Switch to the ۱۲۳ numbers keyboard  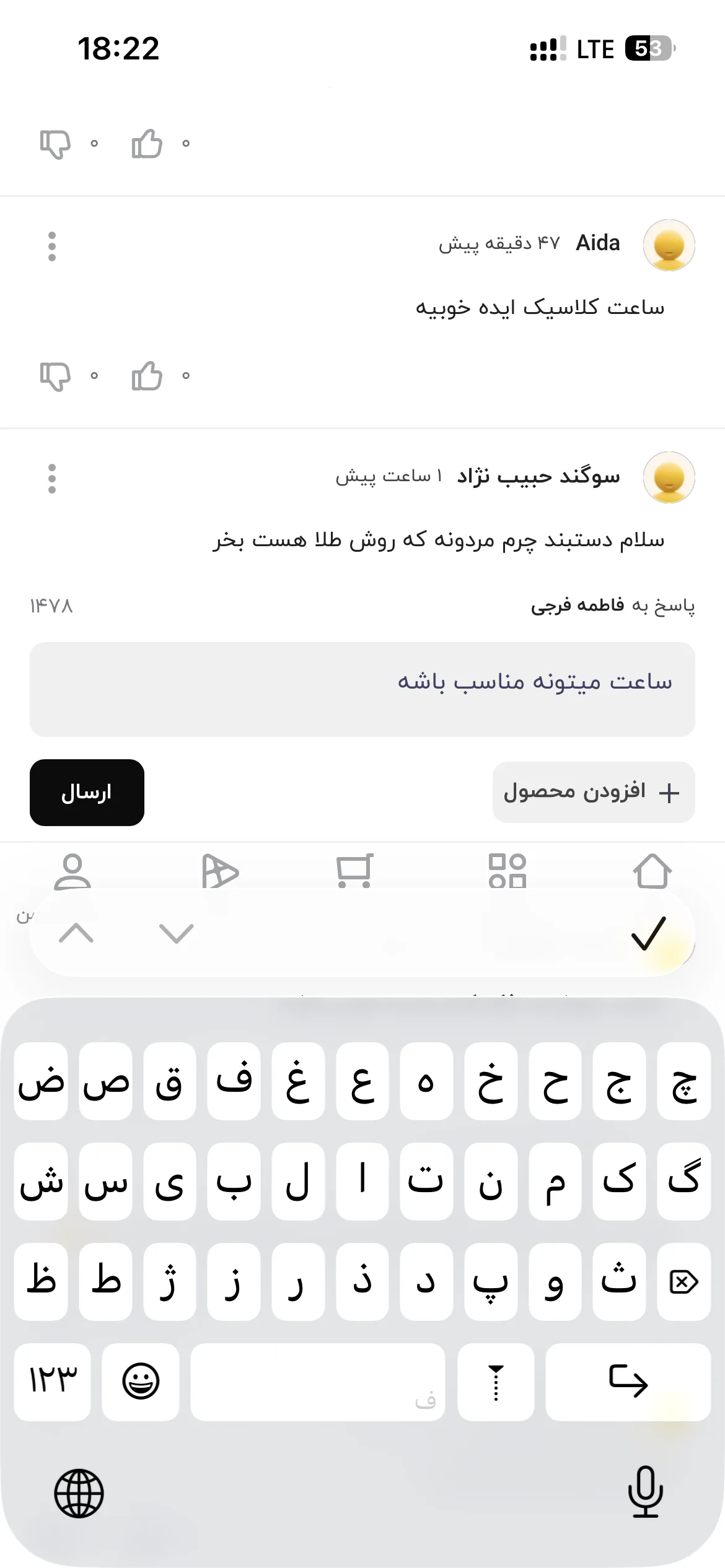pos(53,1382)
